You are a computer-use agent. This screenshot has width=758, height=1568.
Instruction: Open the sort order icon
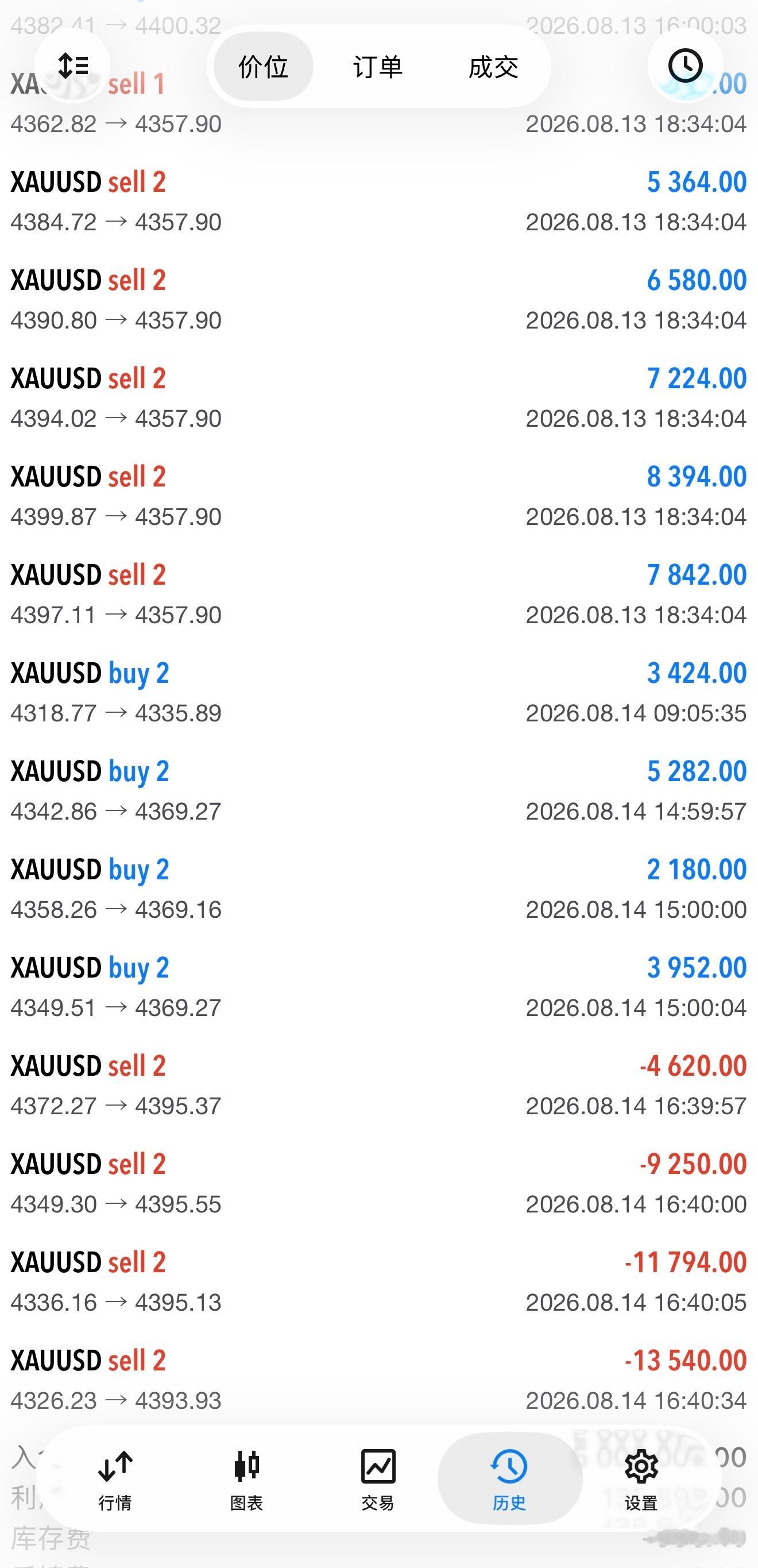tap(72, 65)
